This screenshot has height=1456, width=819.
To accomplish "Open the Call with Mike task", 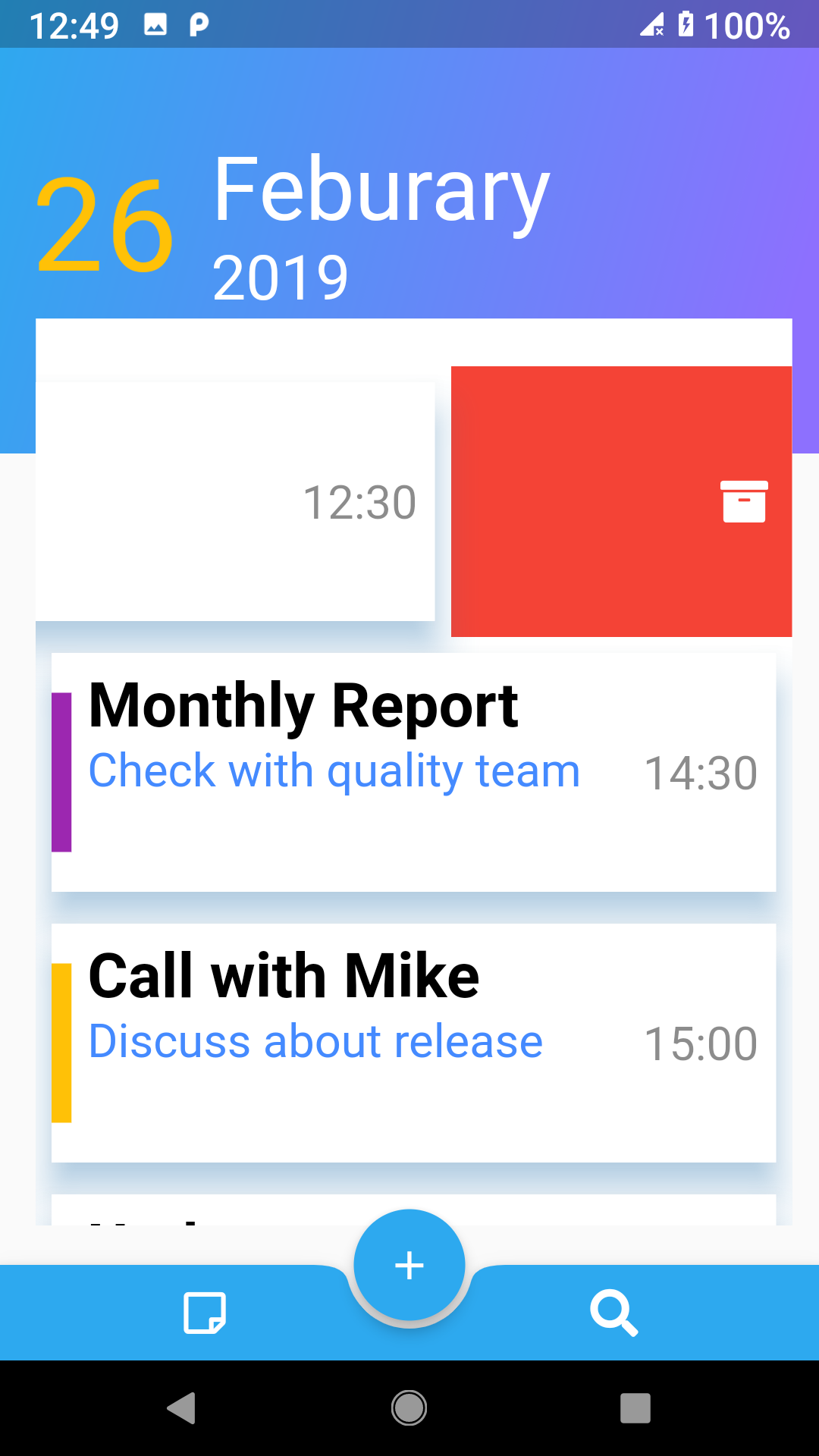I will (413, 1043).
